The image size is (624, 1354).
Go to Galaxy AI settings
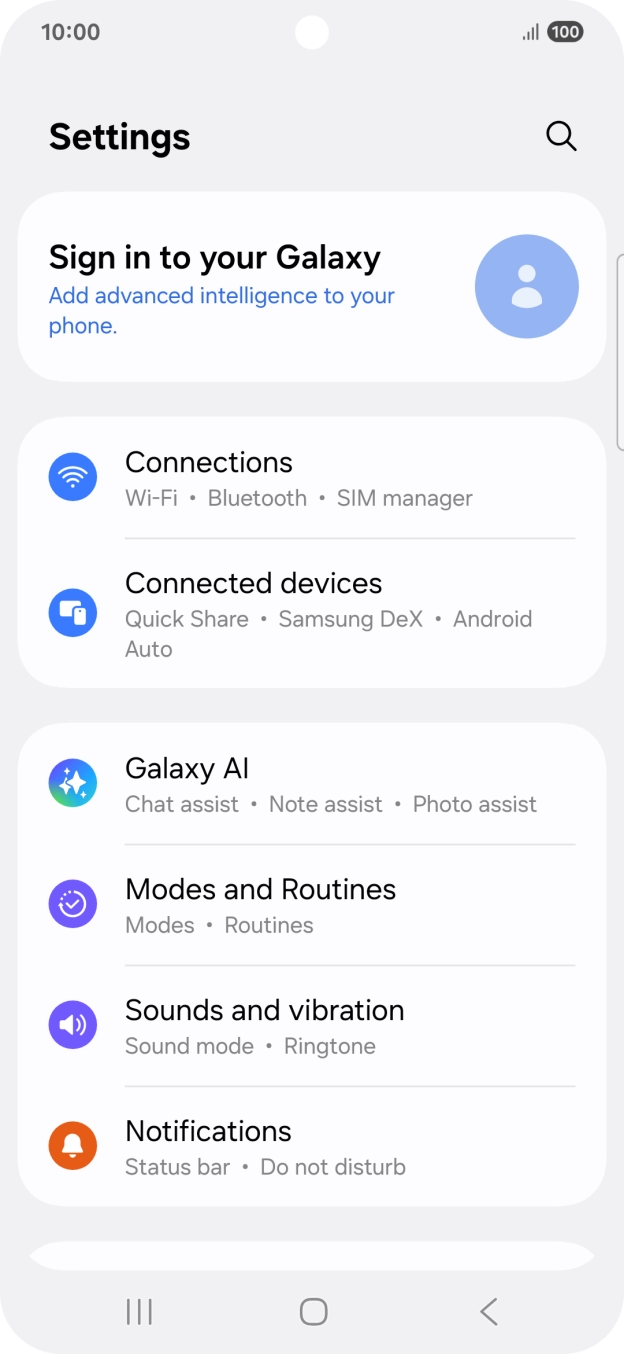pos(312,784)
